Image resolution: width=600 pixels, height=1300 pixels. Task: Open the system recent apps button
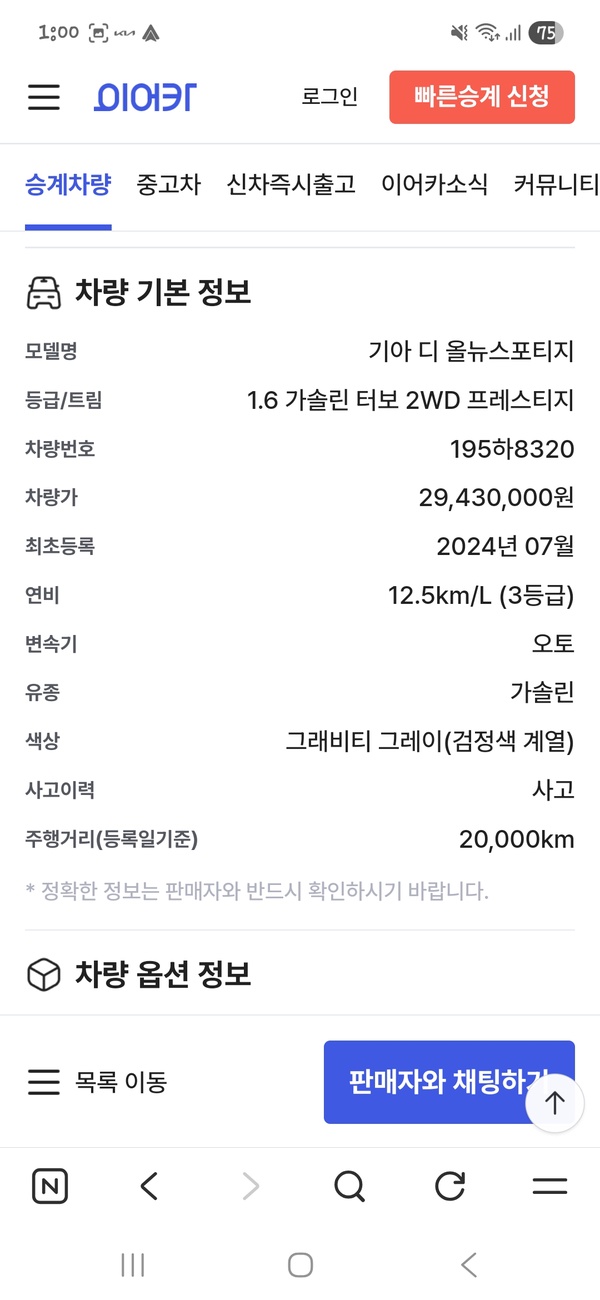tap(132, 1265)
